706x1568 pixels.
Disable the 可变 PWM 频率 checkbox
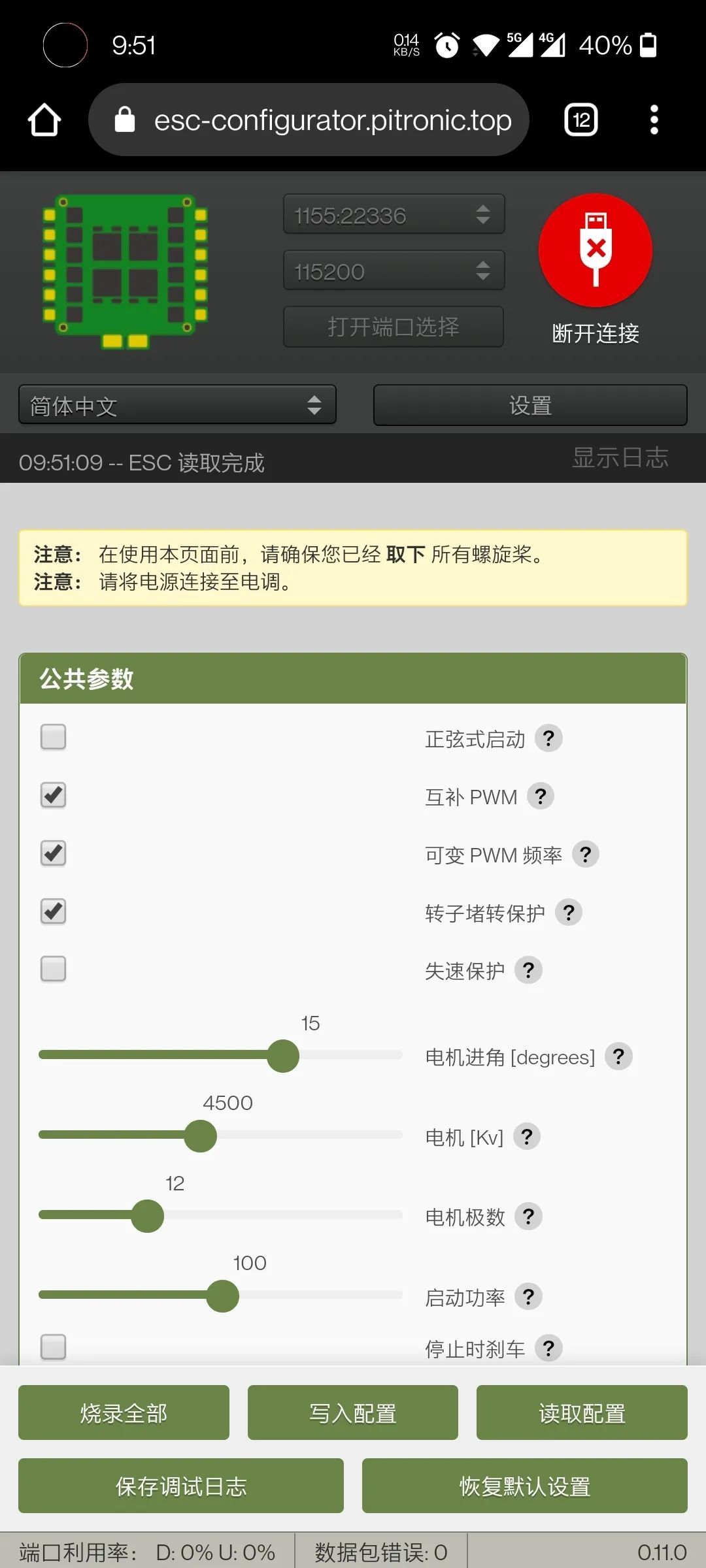click(54, 853)
